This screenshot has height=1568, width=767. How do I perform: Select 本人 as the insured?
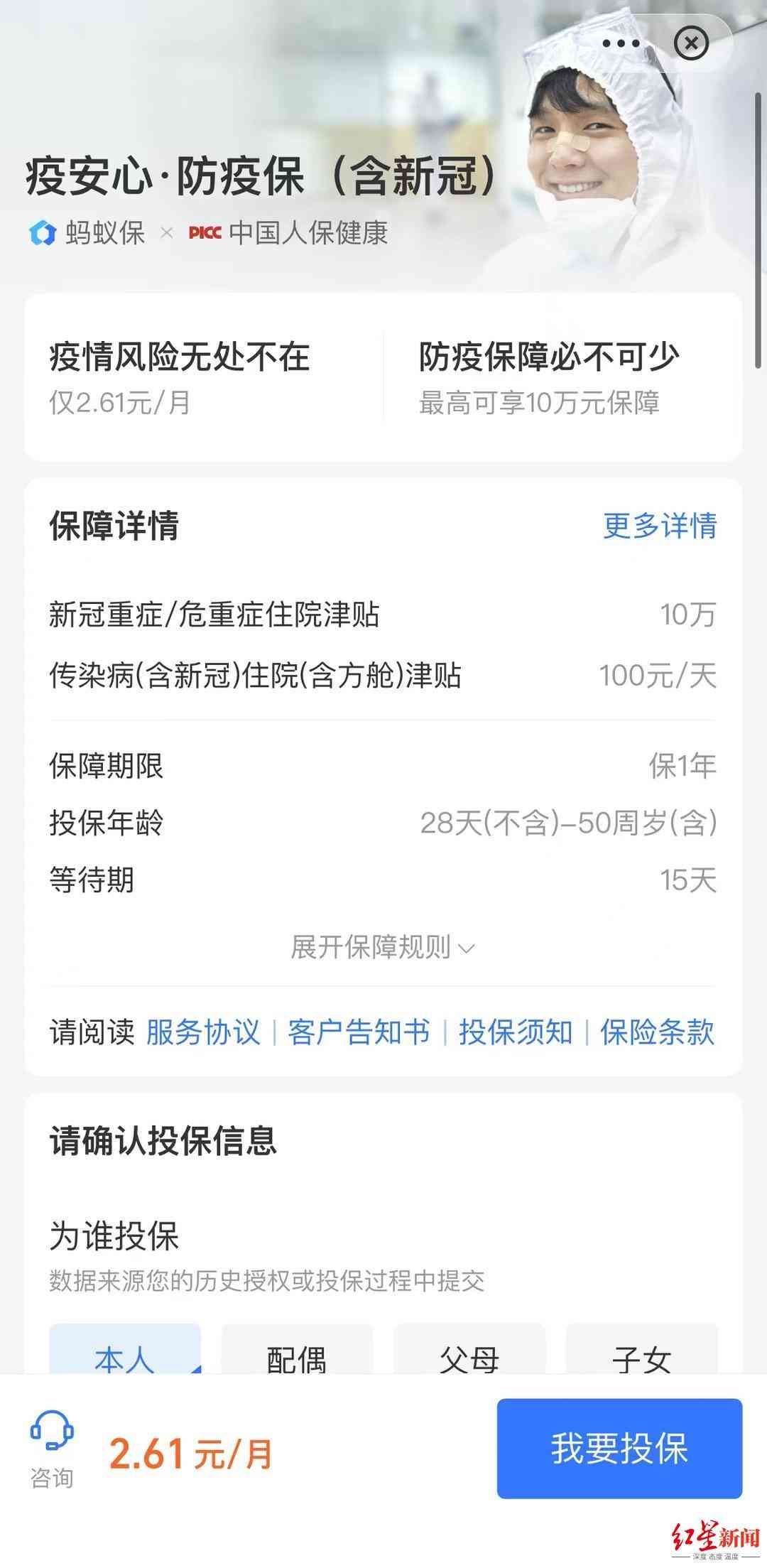[125, 1348]
